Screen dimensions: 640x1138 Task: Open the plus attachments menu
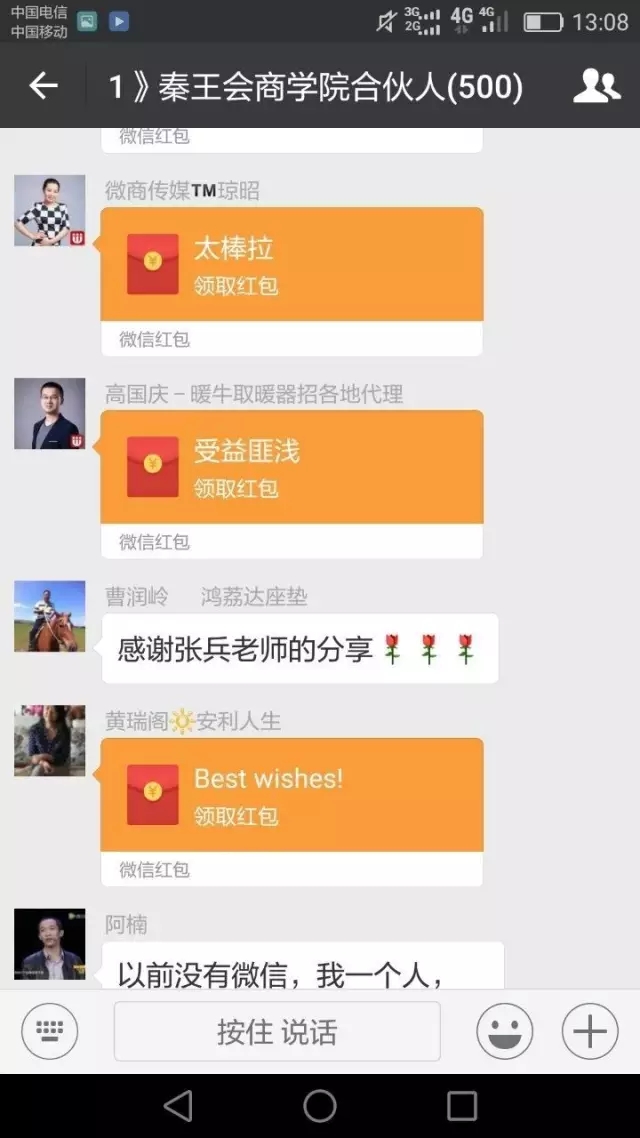click(590, 1031)
